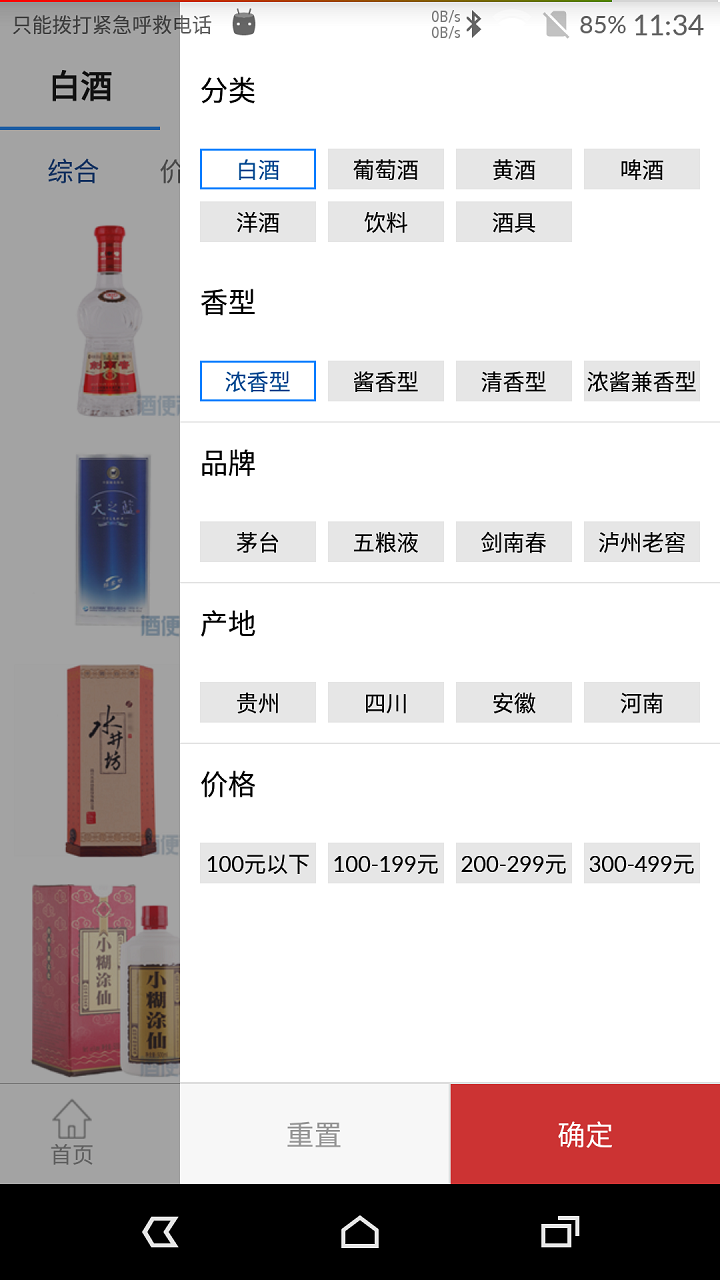
Task: Choose the 100-199元 price range
Action: (x=385, y=863)
